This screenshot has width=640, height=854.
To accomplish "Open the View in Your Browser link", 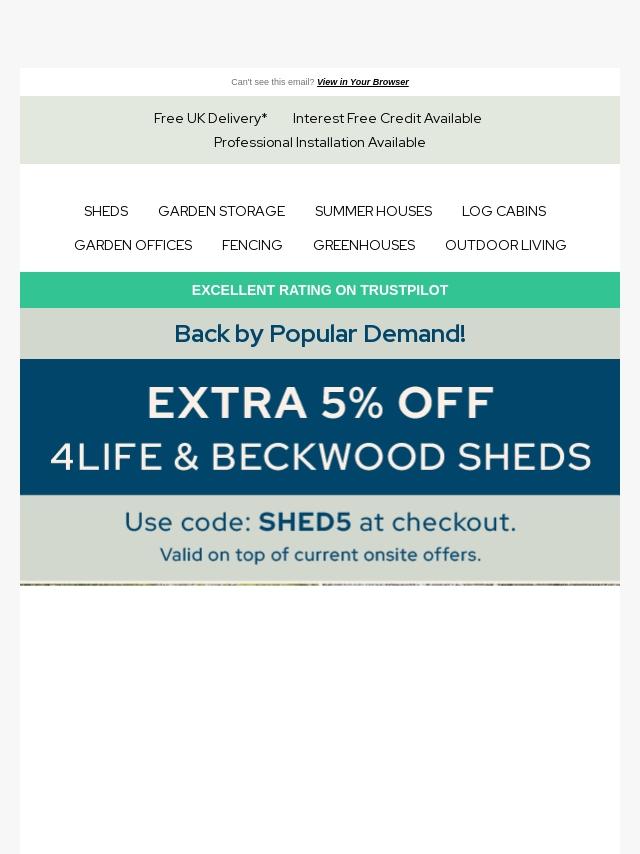I will [x=362, y=82].
